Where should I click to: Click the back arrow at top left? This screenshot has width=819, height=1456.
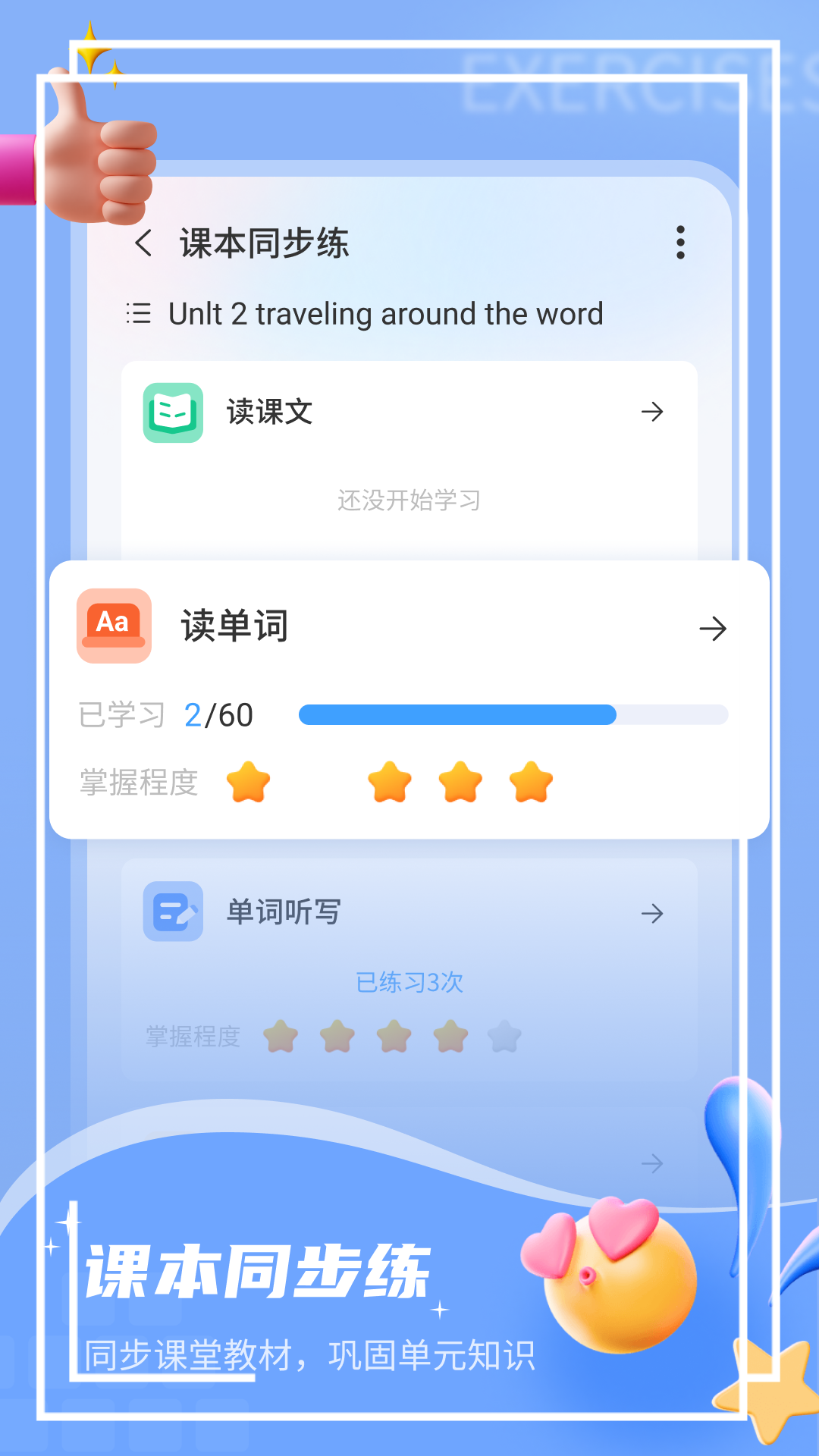tap(144, 243)
